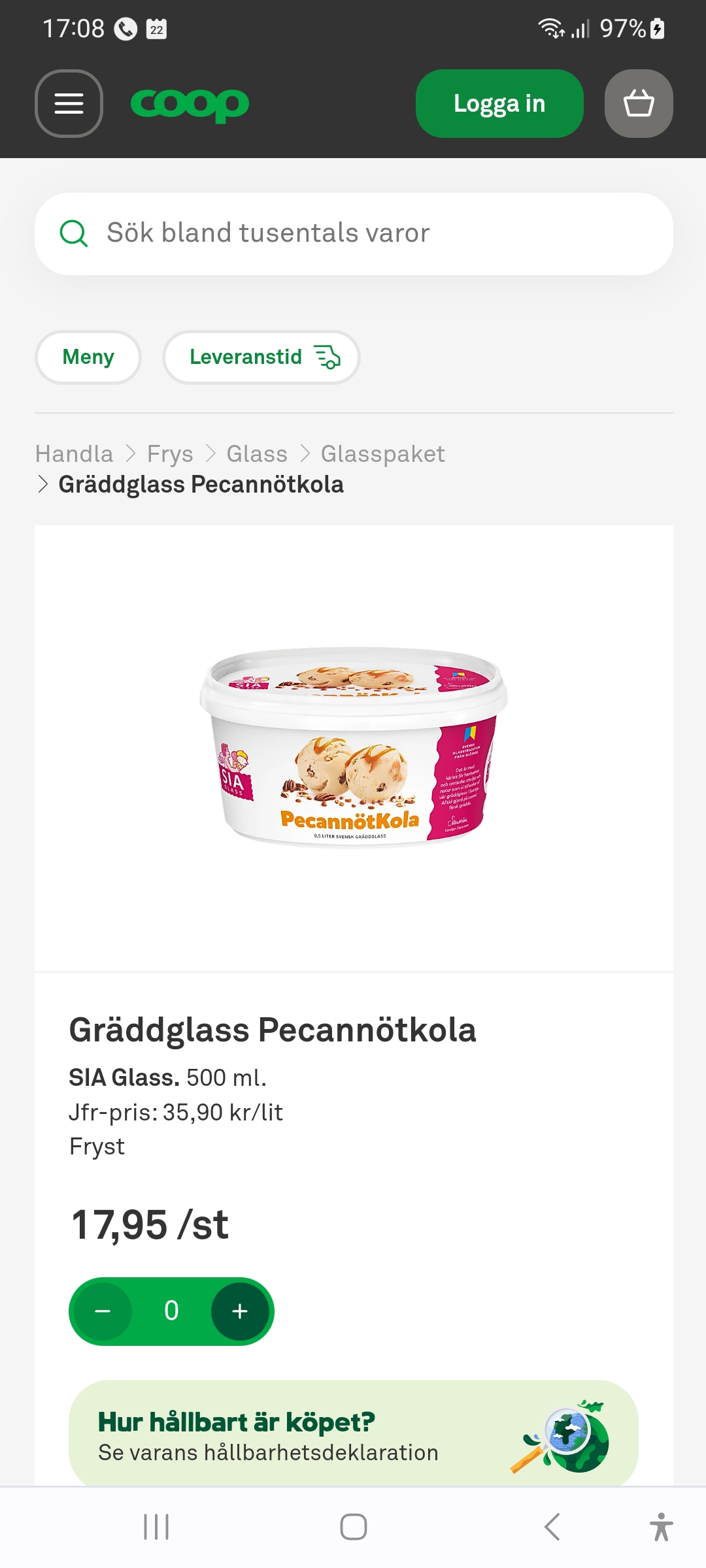Go to the Handla breadcrumb
Viewport: 706px width, 1568px height.
tap(74, 453)
